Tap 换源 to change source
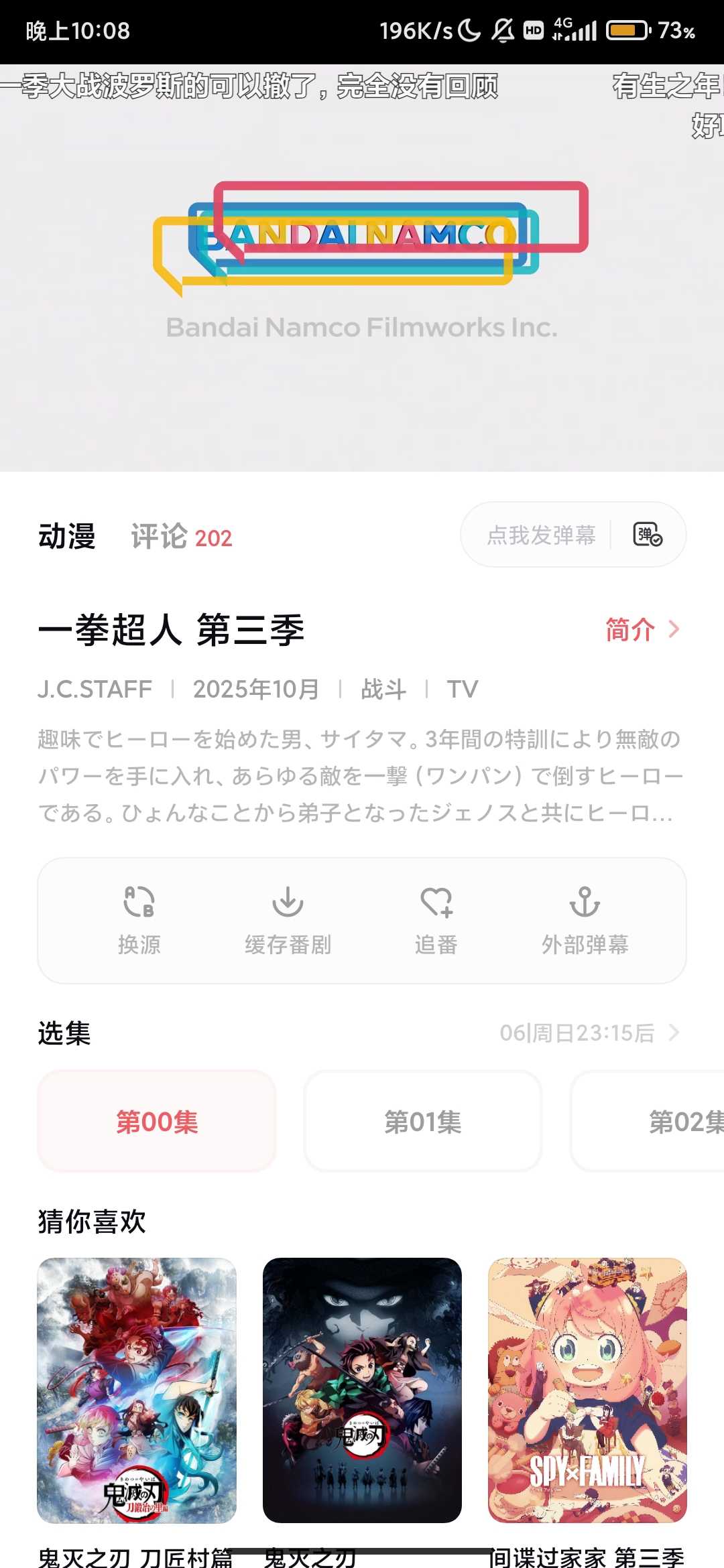Screen dimensions: 724x1568 (x=139, y=920)
